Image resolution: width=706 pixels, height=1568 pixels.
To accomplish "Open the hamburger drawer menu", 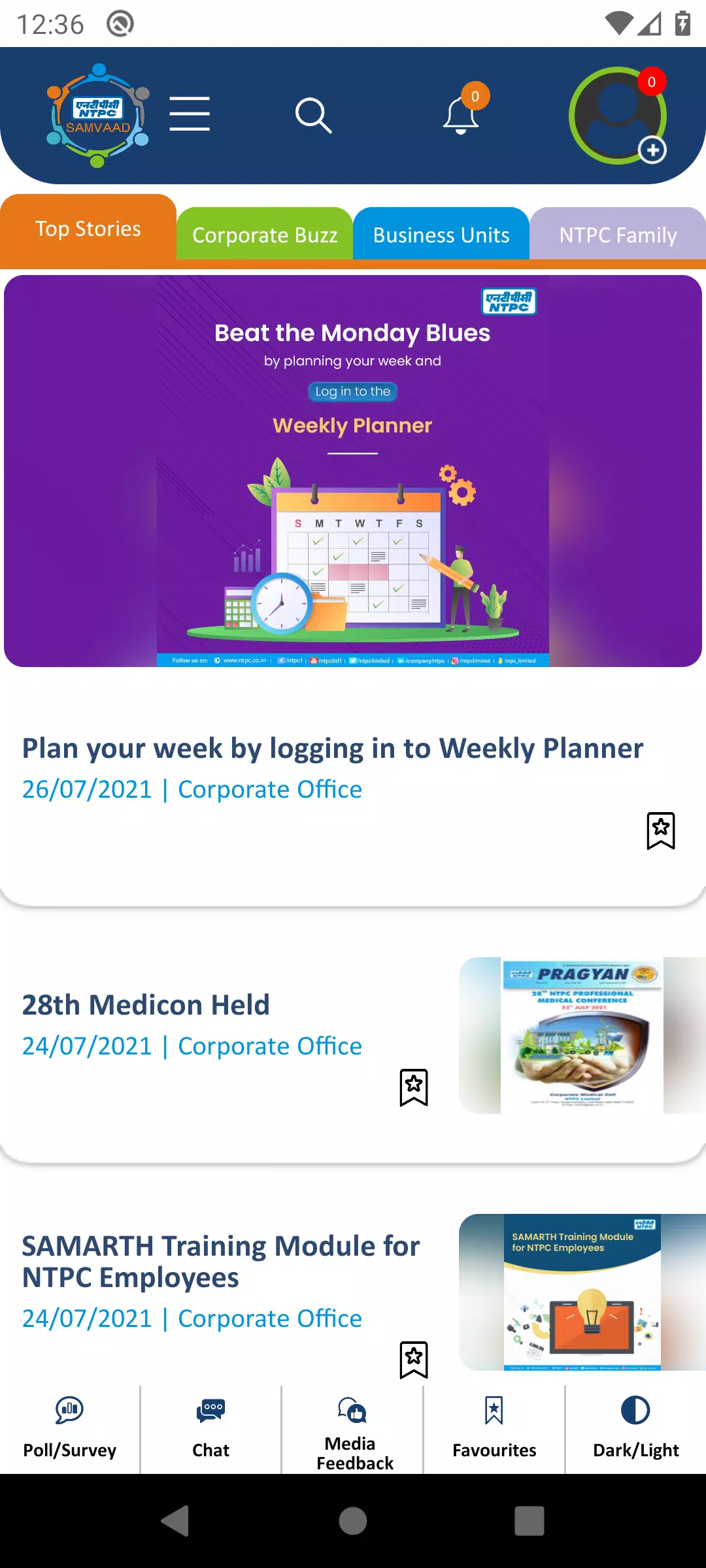I will pos(190,114).
